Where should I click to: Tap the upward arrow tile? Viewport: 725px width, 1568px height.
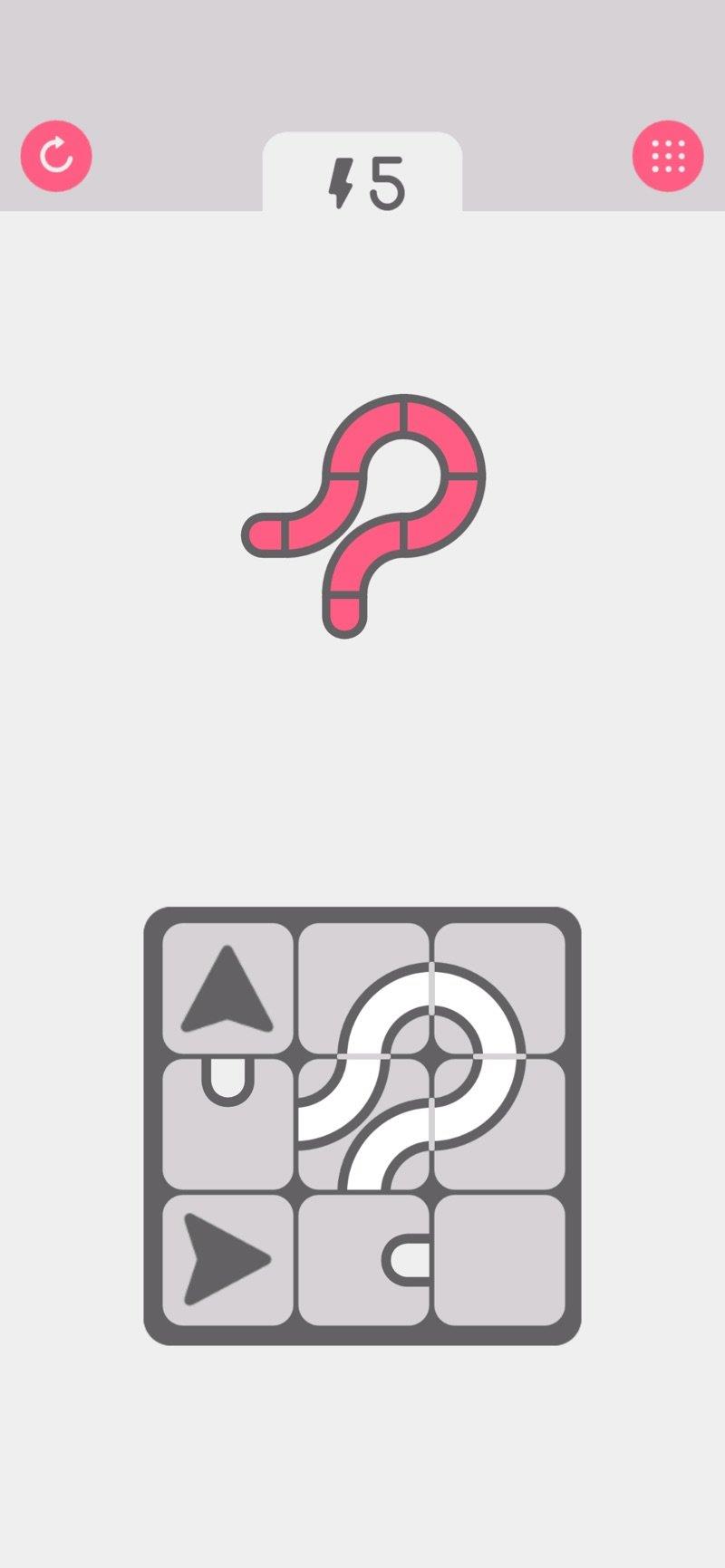(227, 988)
